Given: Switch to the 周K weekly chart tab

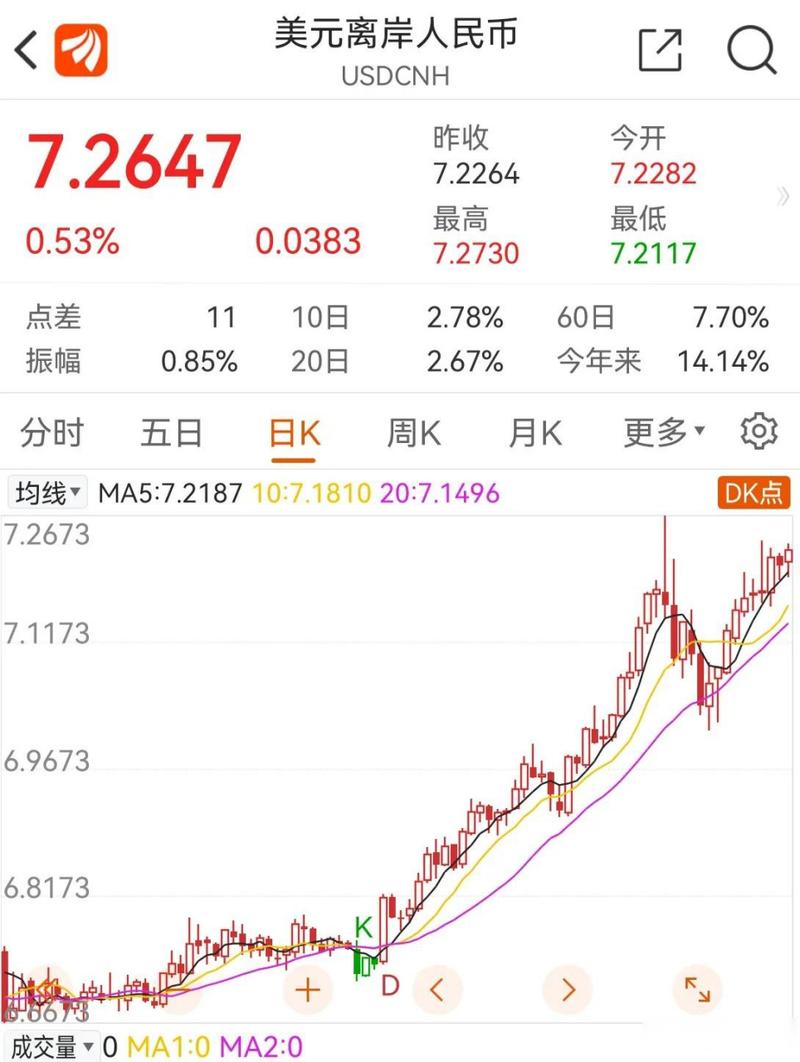Looking at the screenshot, I should 414,432.
